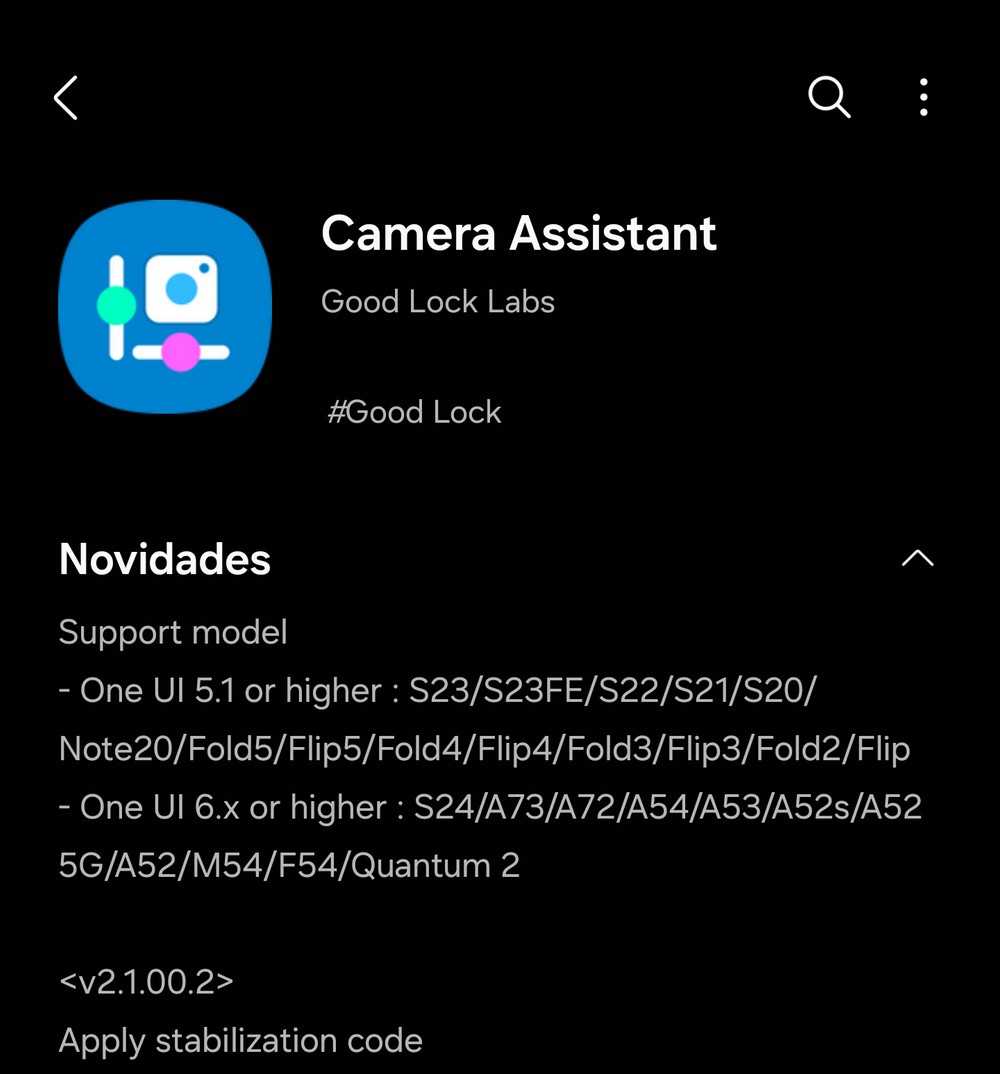The image size is (1000, 1074).
Task: Tap the #Good Lock hashtag
Action: (x=414, y=412)
